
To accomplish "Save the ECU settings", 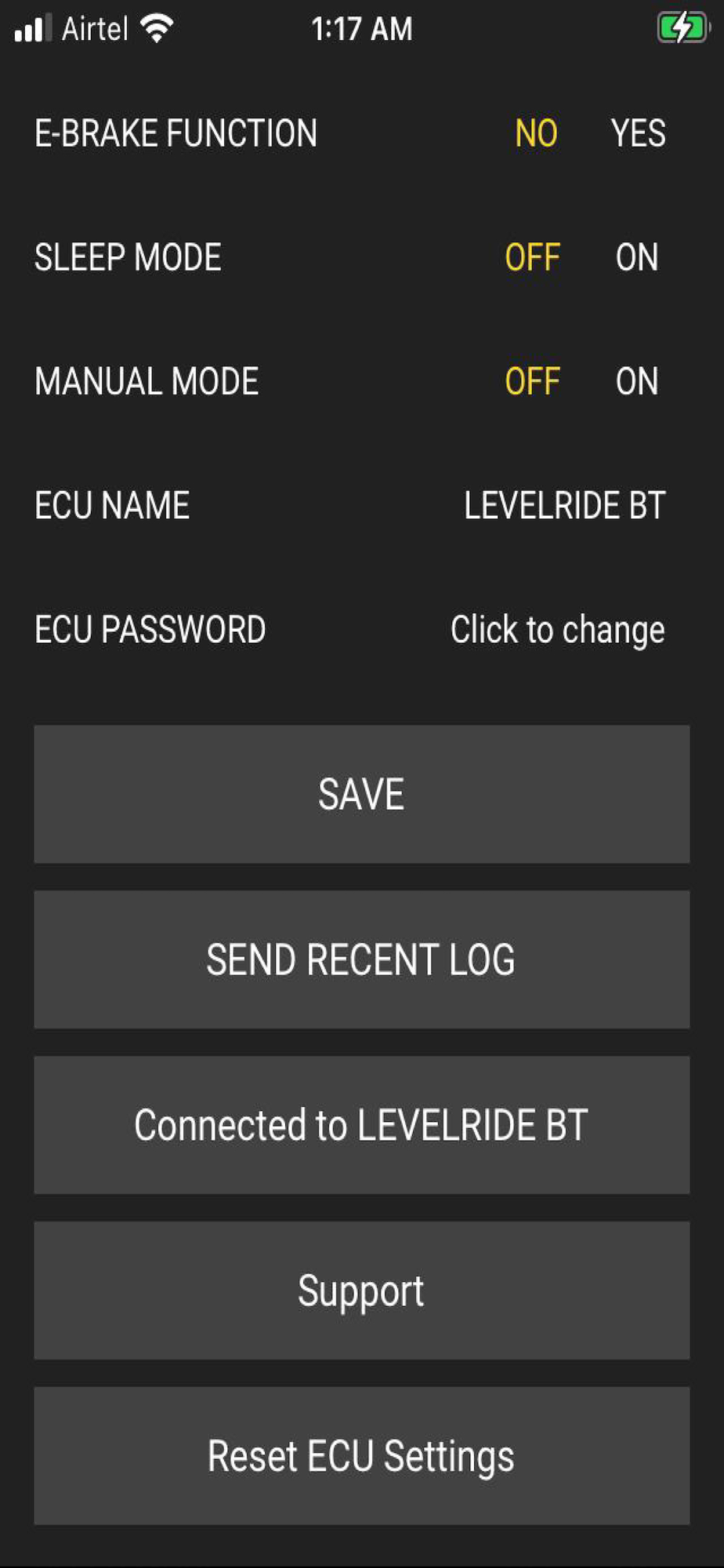I will 361,794.
